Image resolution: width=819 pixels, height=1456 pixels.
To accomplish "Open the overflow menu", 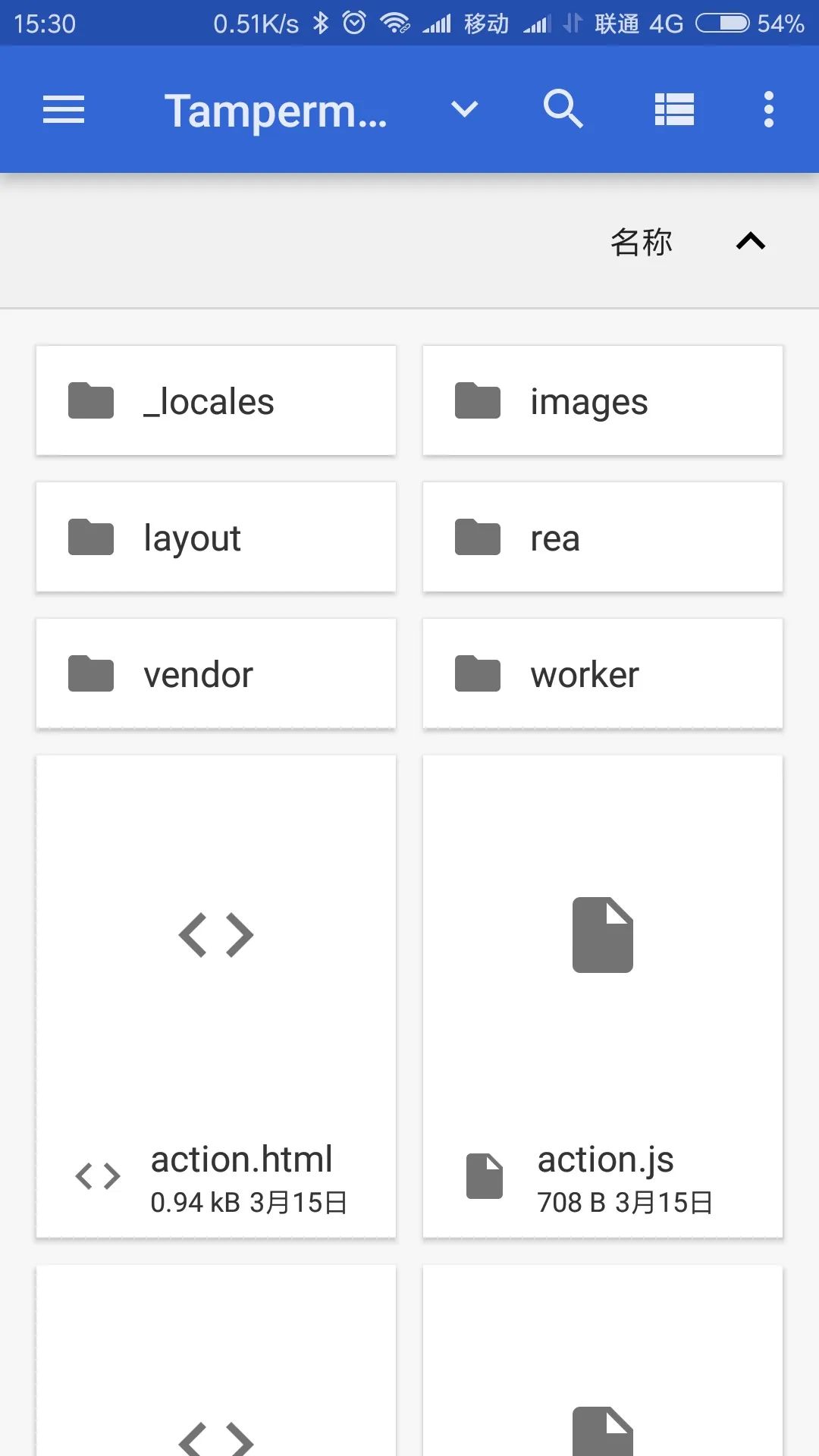I will coord(768,110).
